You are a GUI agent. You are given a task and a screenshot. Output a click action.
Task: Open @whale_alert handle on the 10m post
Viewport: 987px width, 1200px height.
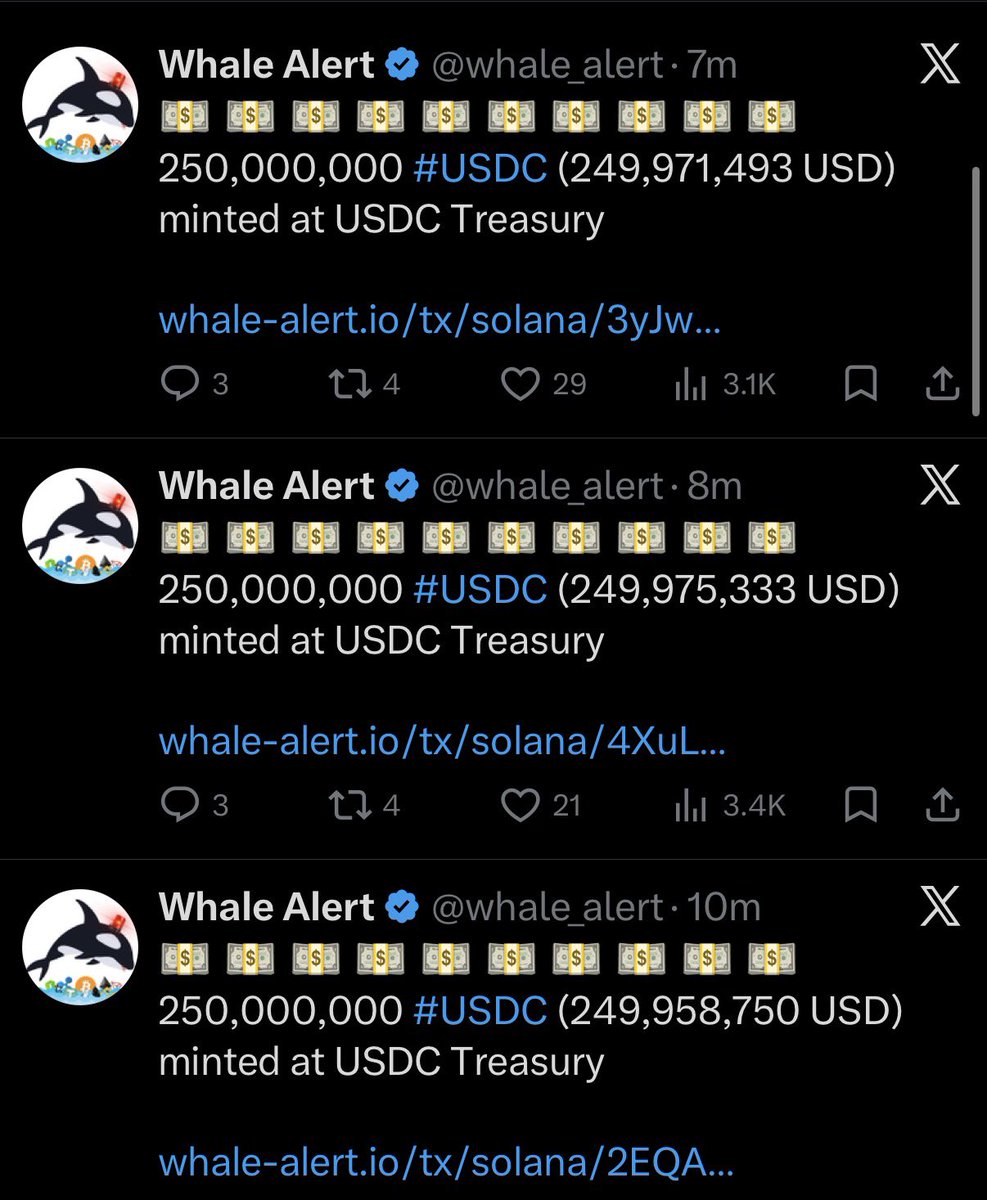pyautogui.click(x=547, y=907)
